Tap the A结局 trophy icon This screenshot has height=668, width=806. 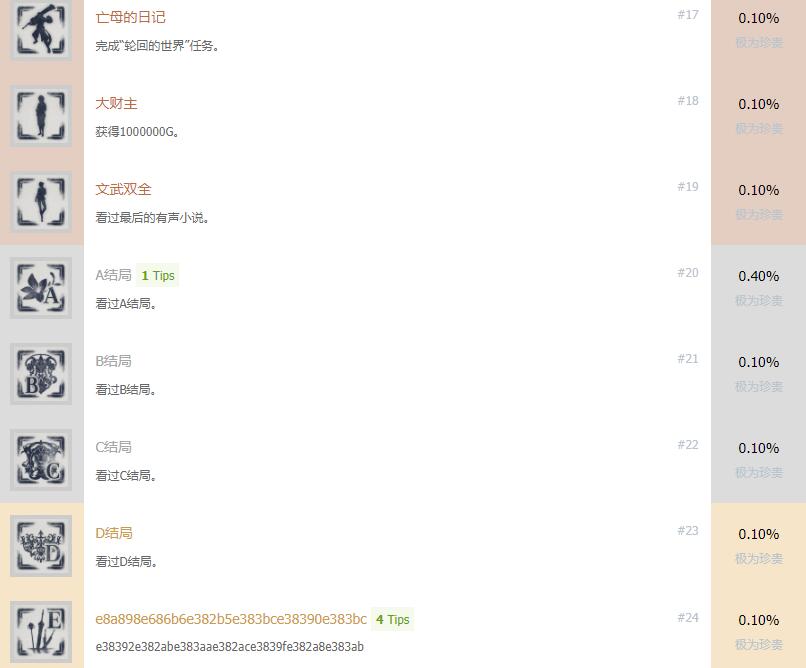coord(41,288)
